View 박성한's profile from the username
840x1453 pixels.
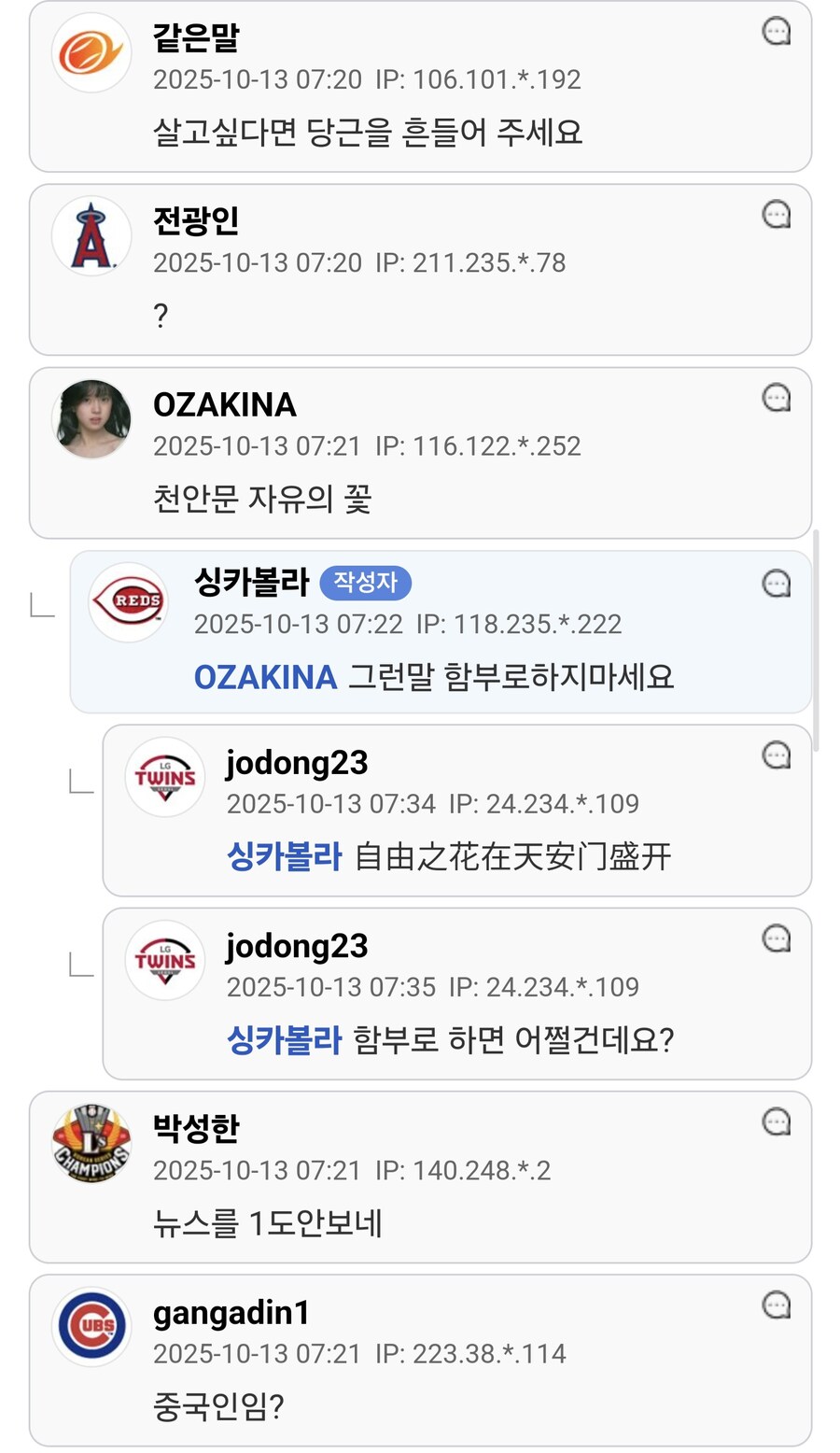coord(196,1128)
